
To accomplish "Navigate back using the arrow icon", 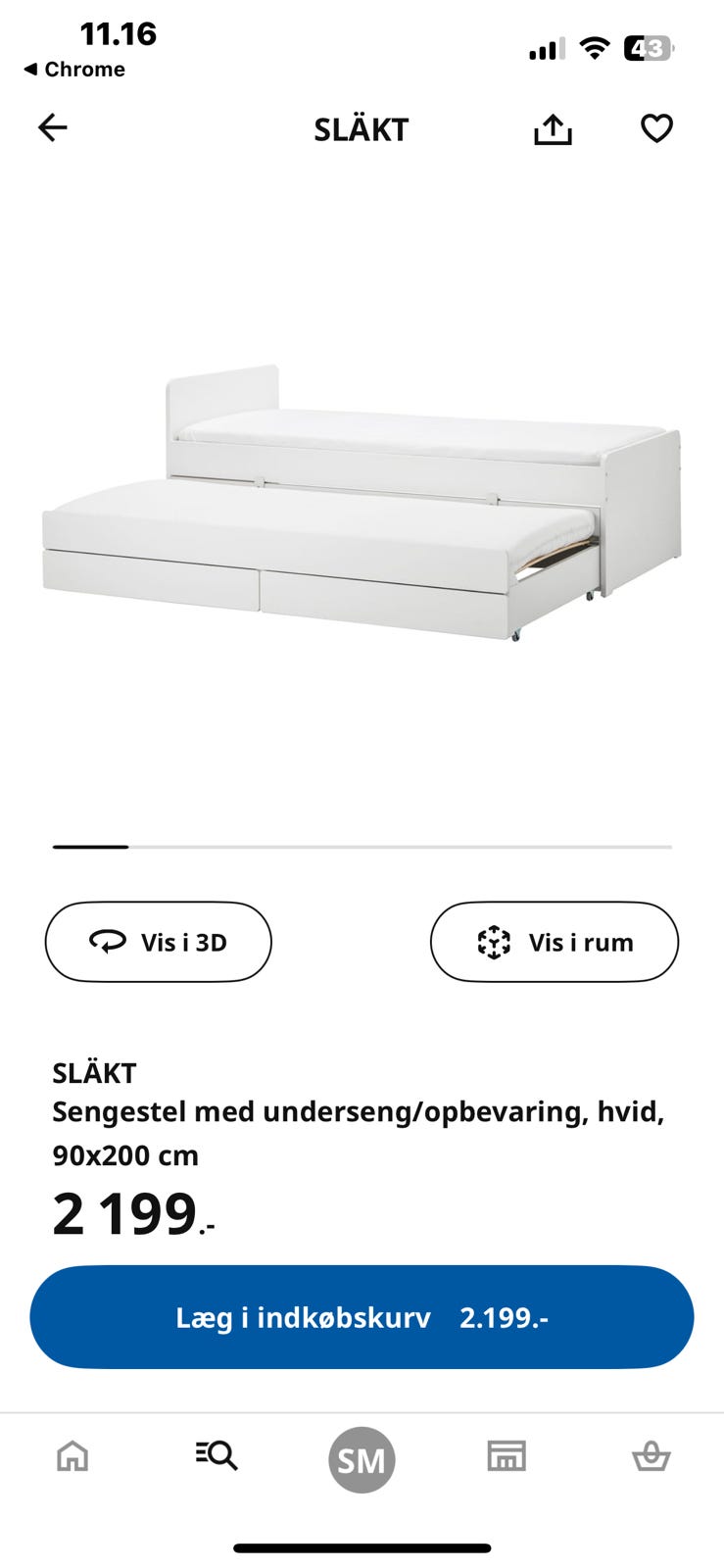I will pos(52,127).
